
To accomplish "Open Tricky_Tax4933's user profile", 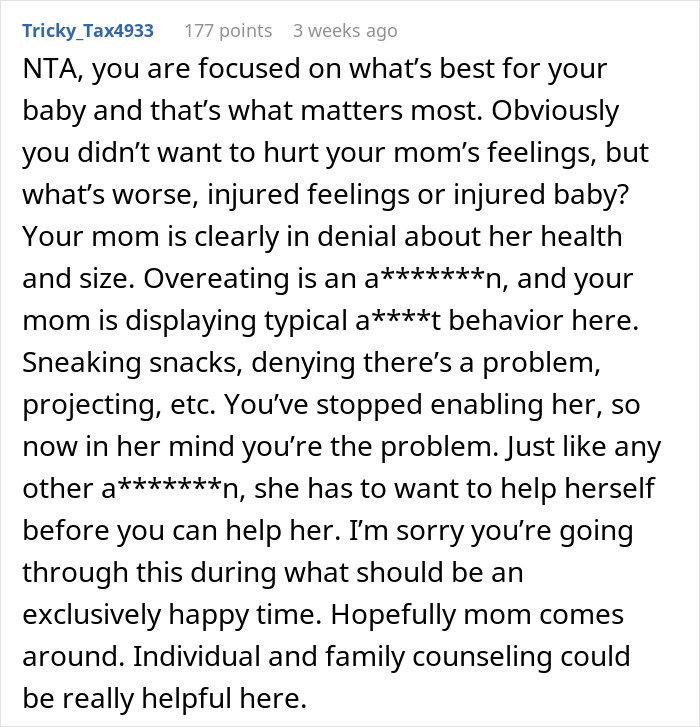I will [88, 31].
